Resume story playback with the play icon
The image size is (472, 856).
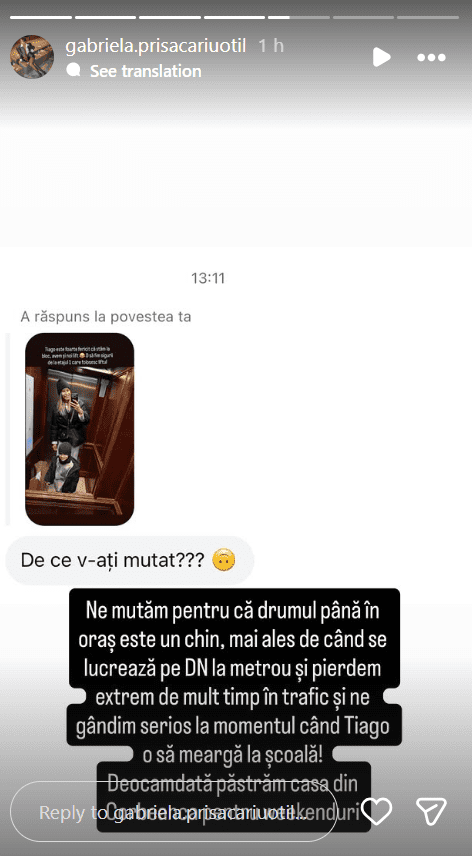(x=381, y=57)
